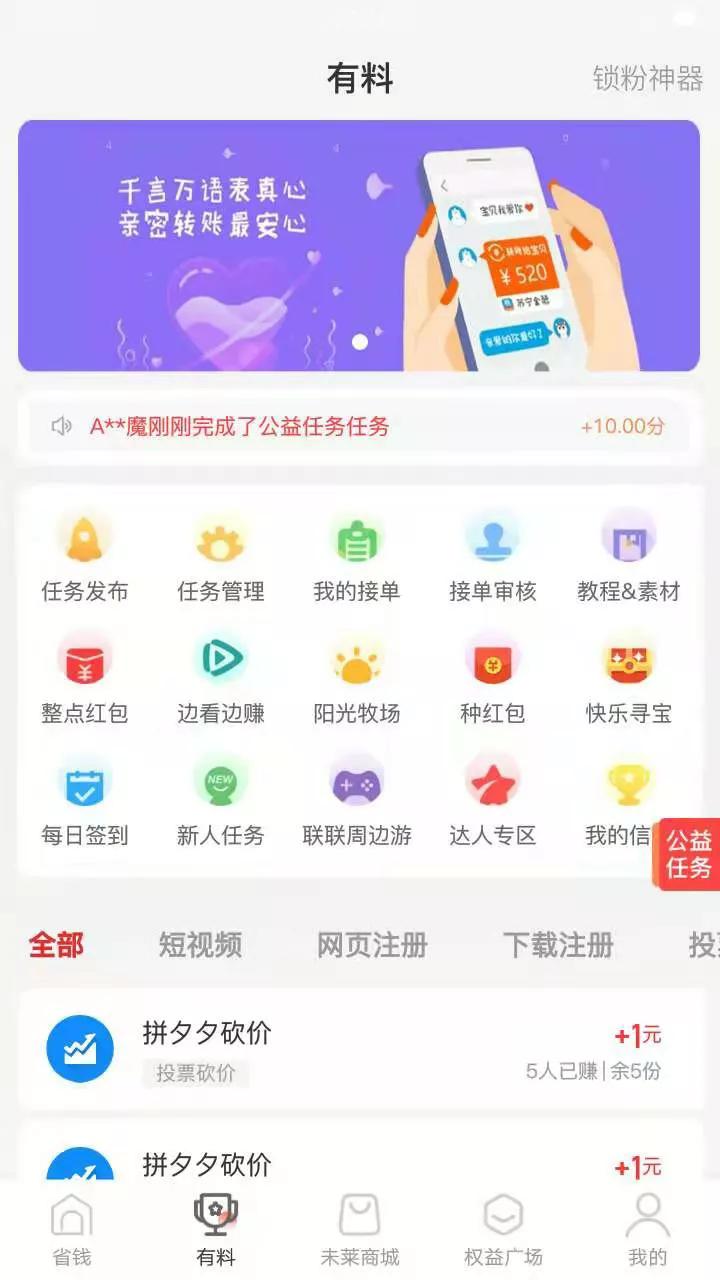View 教程&素材
The height and width of the screenshot is (1280, 720).
click(629, 556)
